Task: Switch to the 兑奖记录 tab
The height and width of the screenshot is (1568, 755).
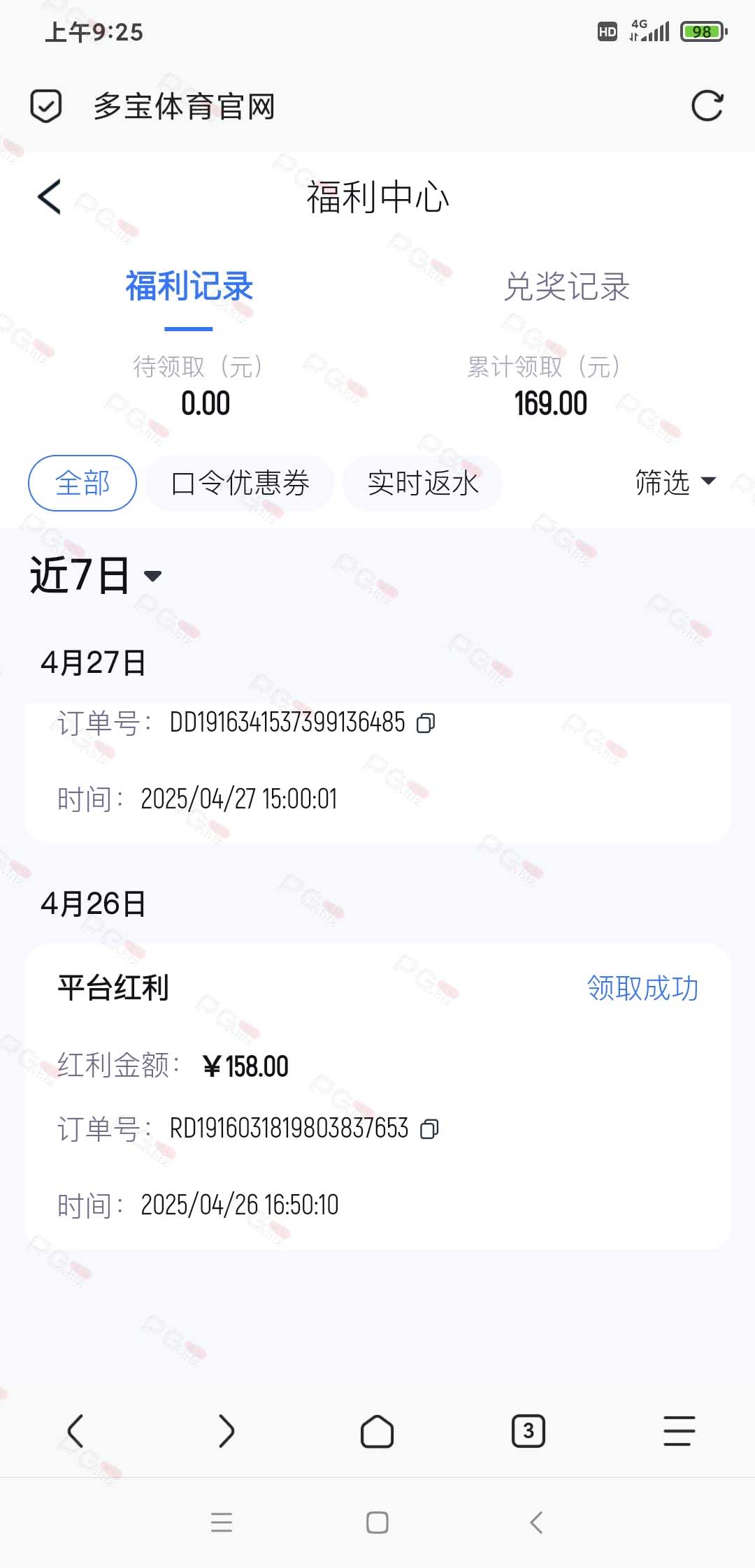Action: (x=566, y=286)
